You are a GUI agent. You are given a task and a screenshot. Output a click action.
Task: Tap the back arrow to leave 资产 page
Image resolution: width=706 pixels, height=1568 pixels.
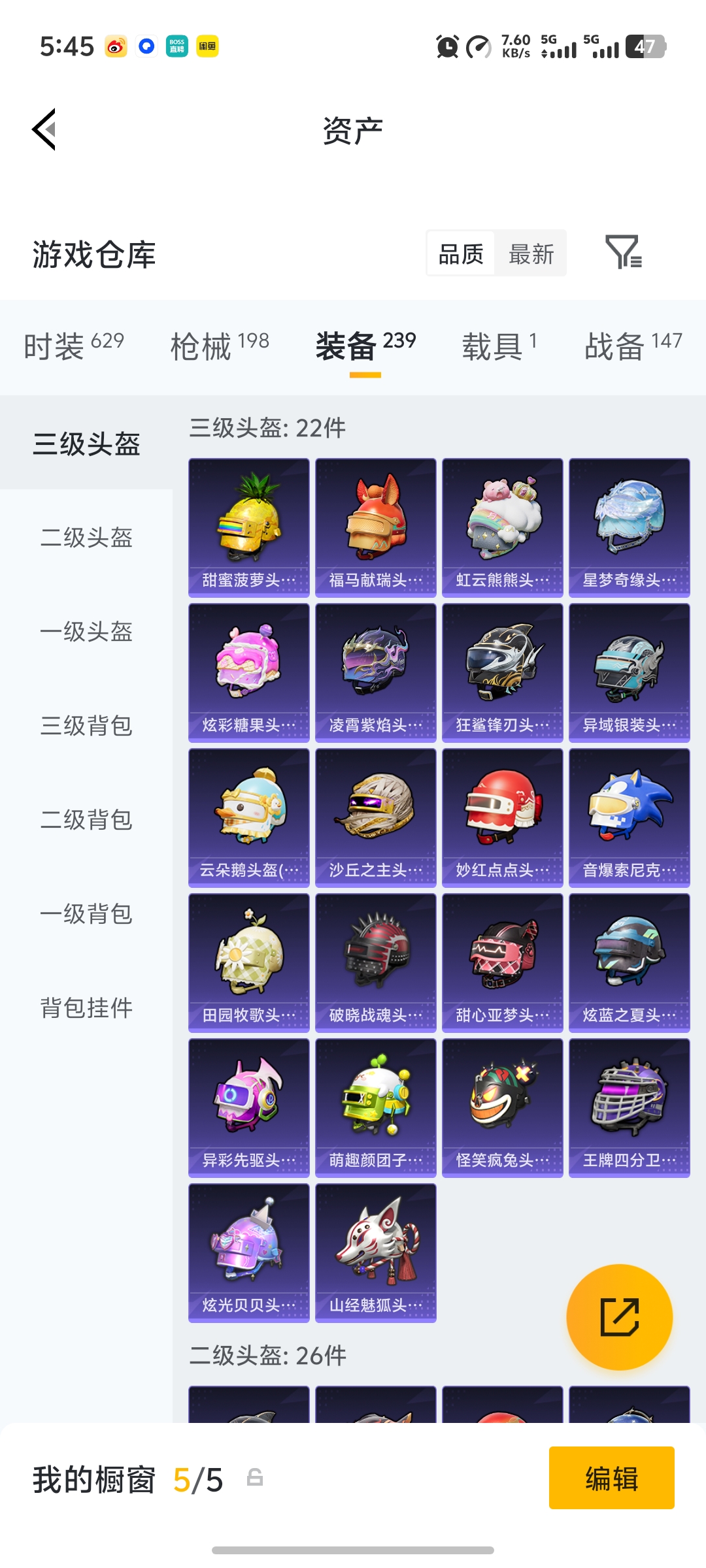pos(44,129)
